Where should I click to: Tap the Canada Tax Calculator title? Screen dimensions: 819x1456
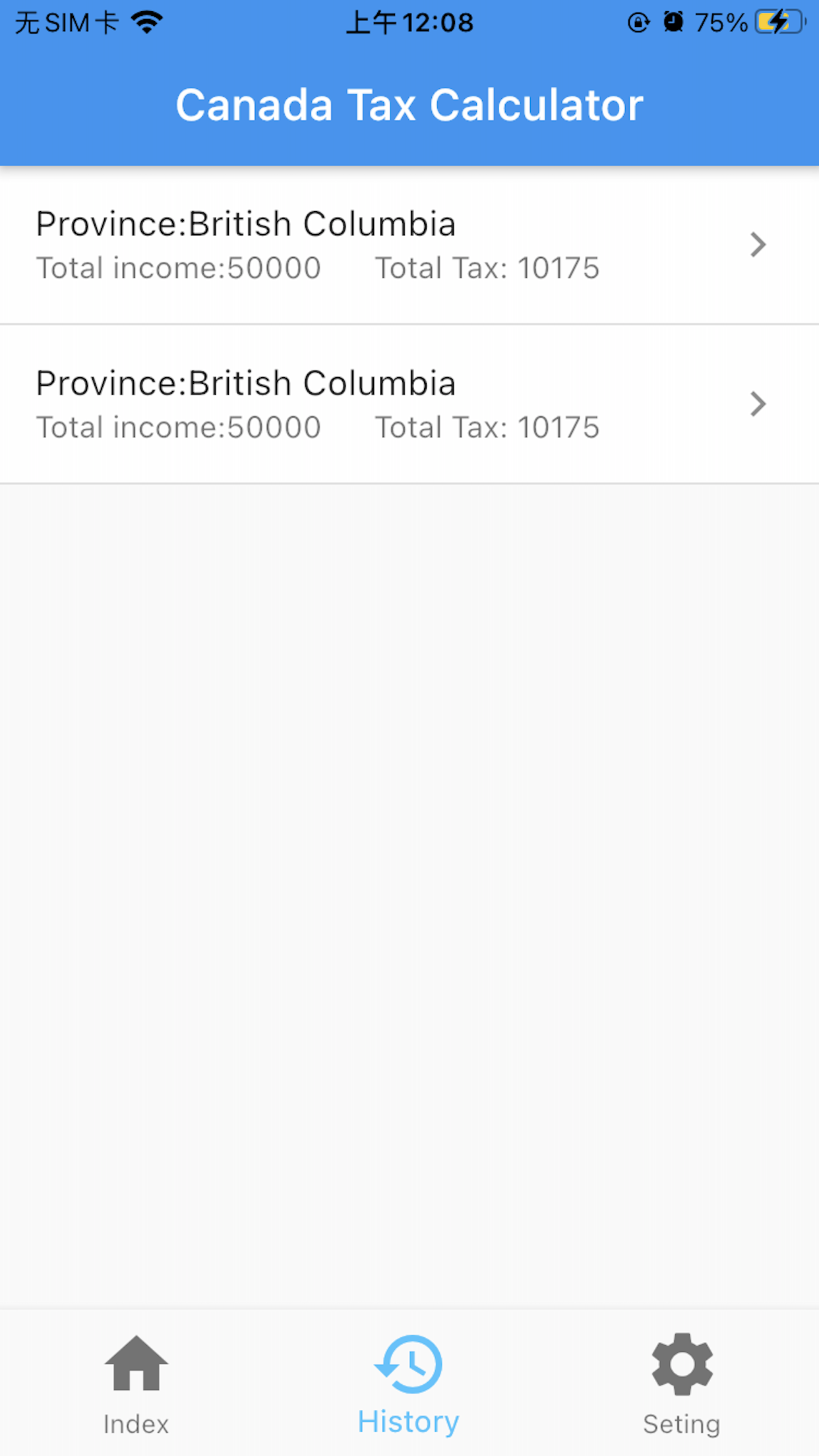click(x=409, y=104)
